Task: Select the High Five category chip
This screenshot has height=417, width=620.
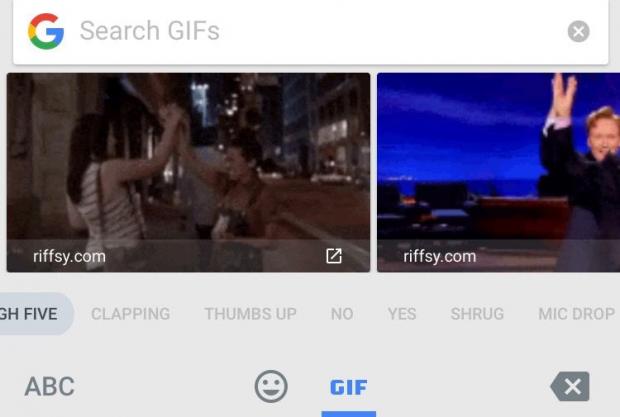Action: click(32, 314)
